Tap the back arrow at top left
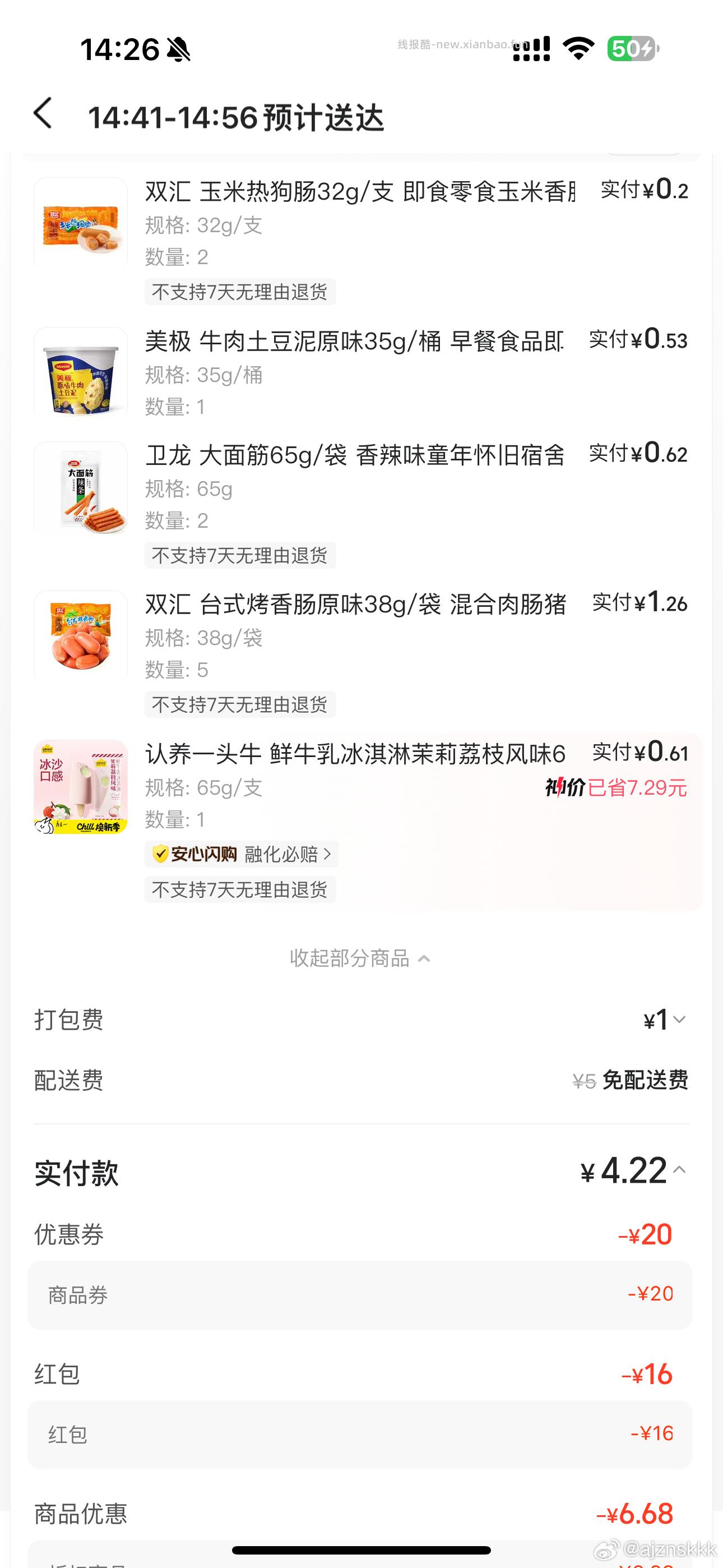The width and height of the screenshot is (723, 1568). (43, 114)
